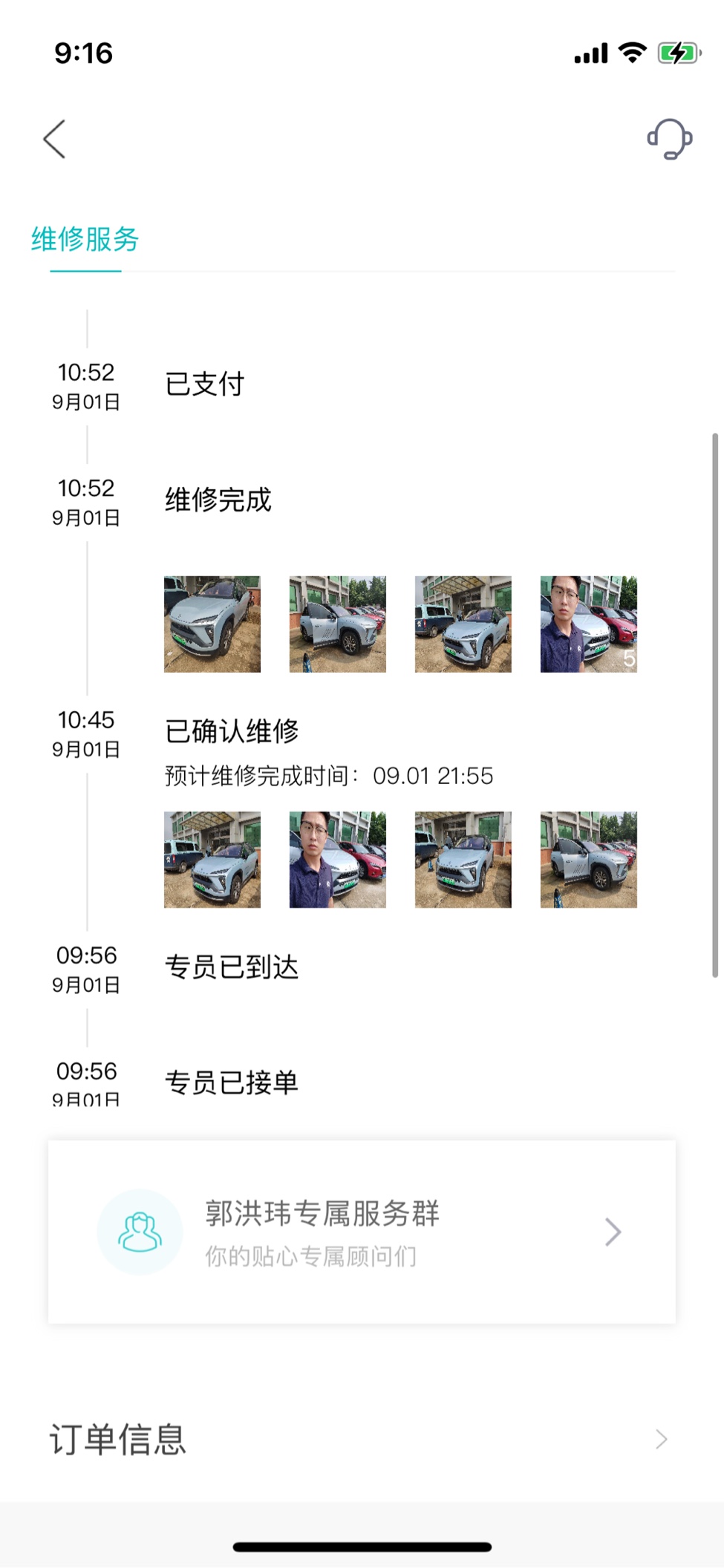Tap the clock showing 9:16
The width and height of the screenshot is (724, 1568).
(84, 53)
